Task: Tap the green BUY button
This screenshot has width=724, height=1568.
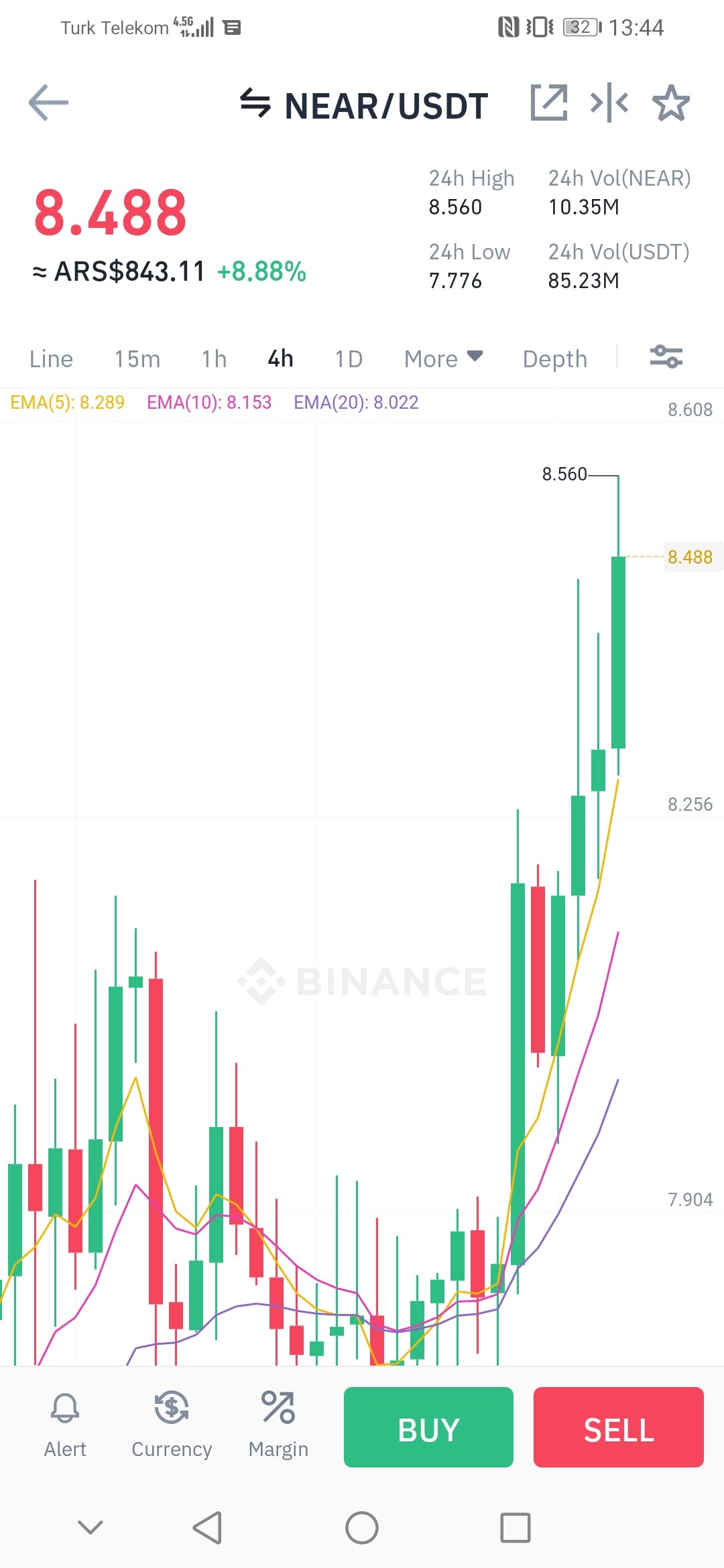Action: pos(428,1427)
